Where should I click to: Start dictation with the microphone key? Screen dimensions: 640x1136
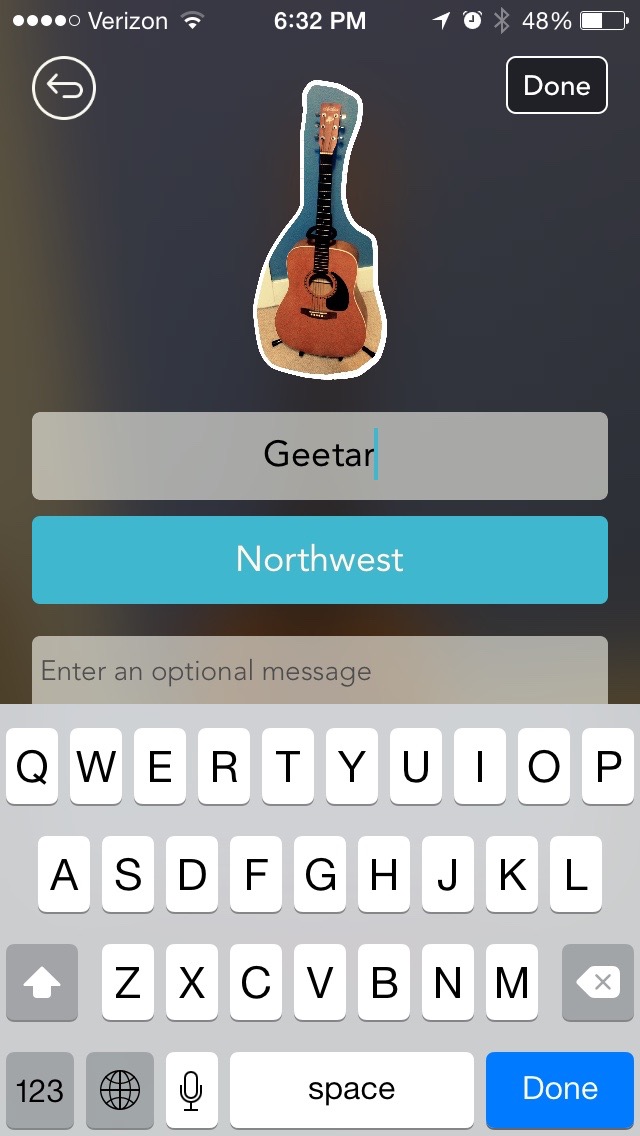tap(192, 1089)
